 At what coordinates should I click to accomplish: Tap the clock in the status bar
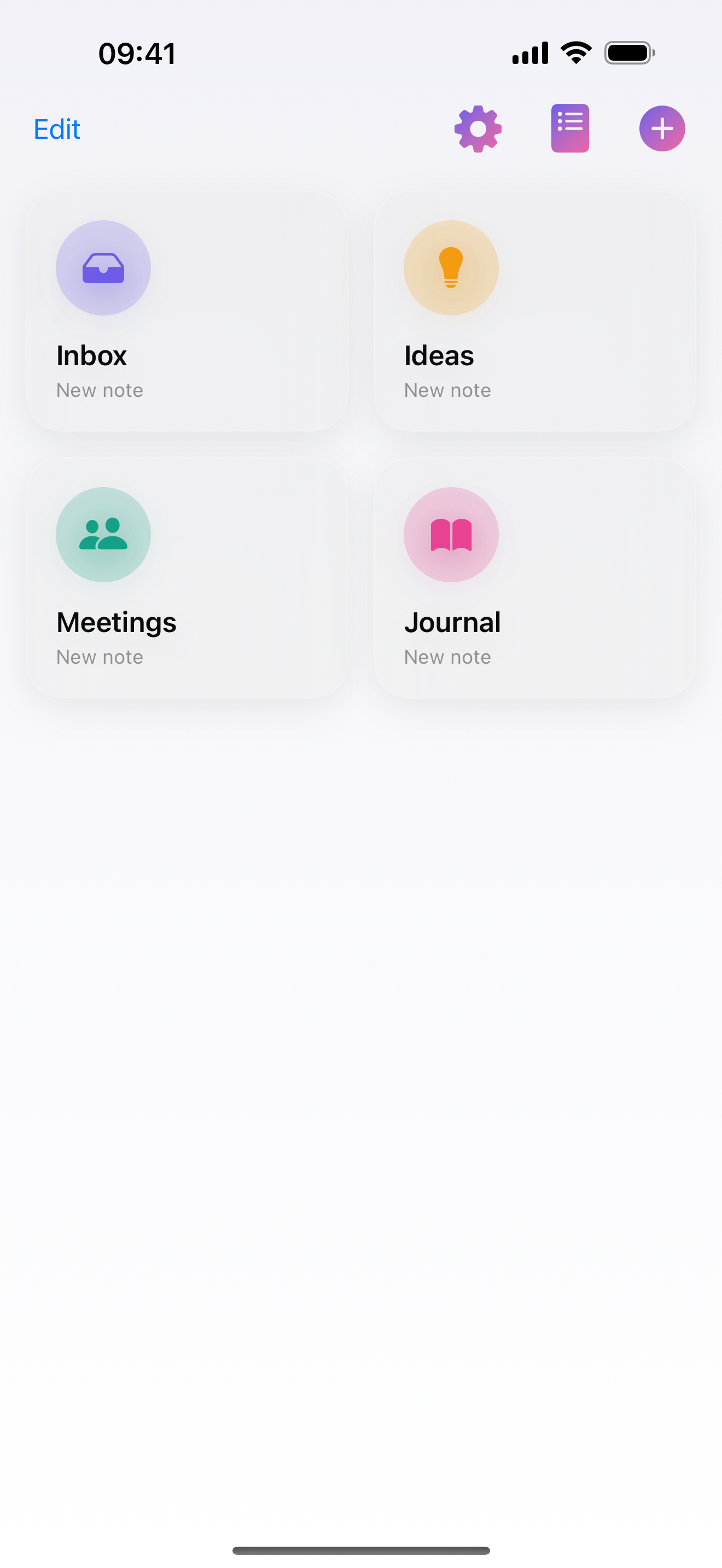pyautogui.click(x=137, y=53)
